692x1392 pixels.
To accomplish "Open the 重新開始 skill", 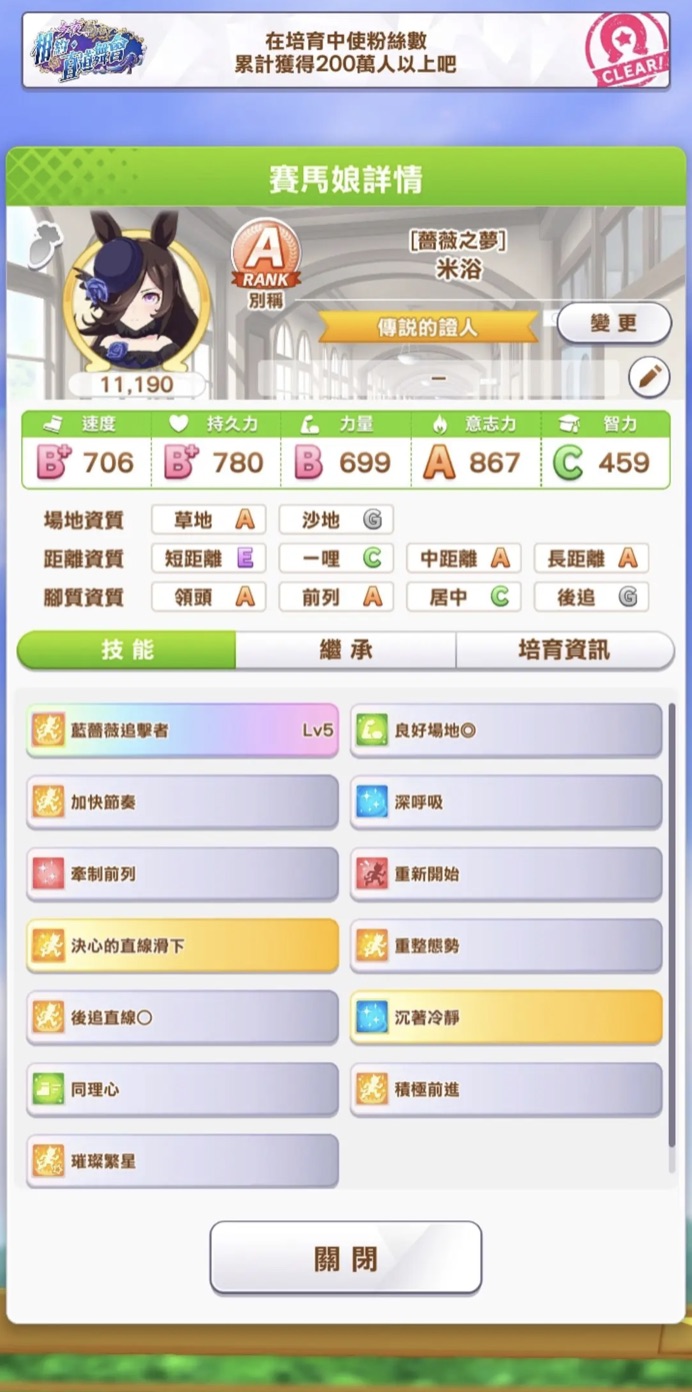I will [506, 874].
